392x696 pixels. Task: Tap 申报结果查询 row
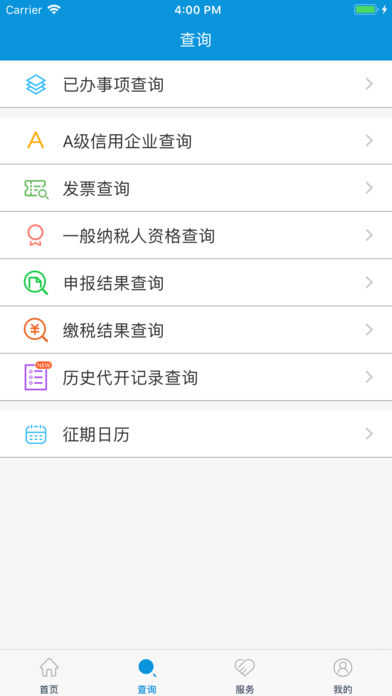[x=196, y=283]
